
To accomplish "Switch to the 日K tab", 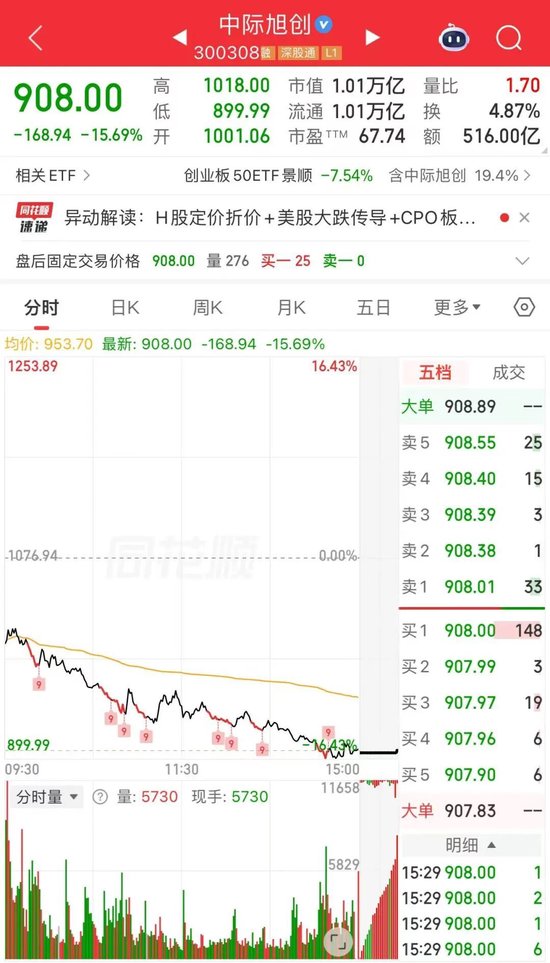I will [125, 308].
